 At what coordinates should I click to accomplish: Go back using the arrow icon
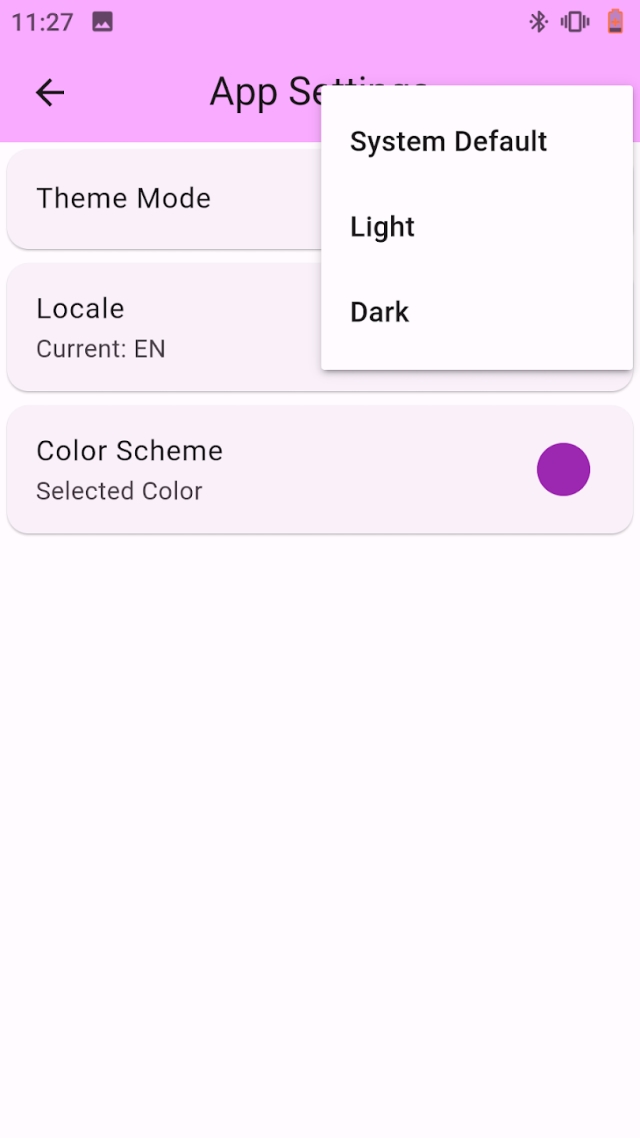50,93
